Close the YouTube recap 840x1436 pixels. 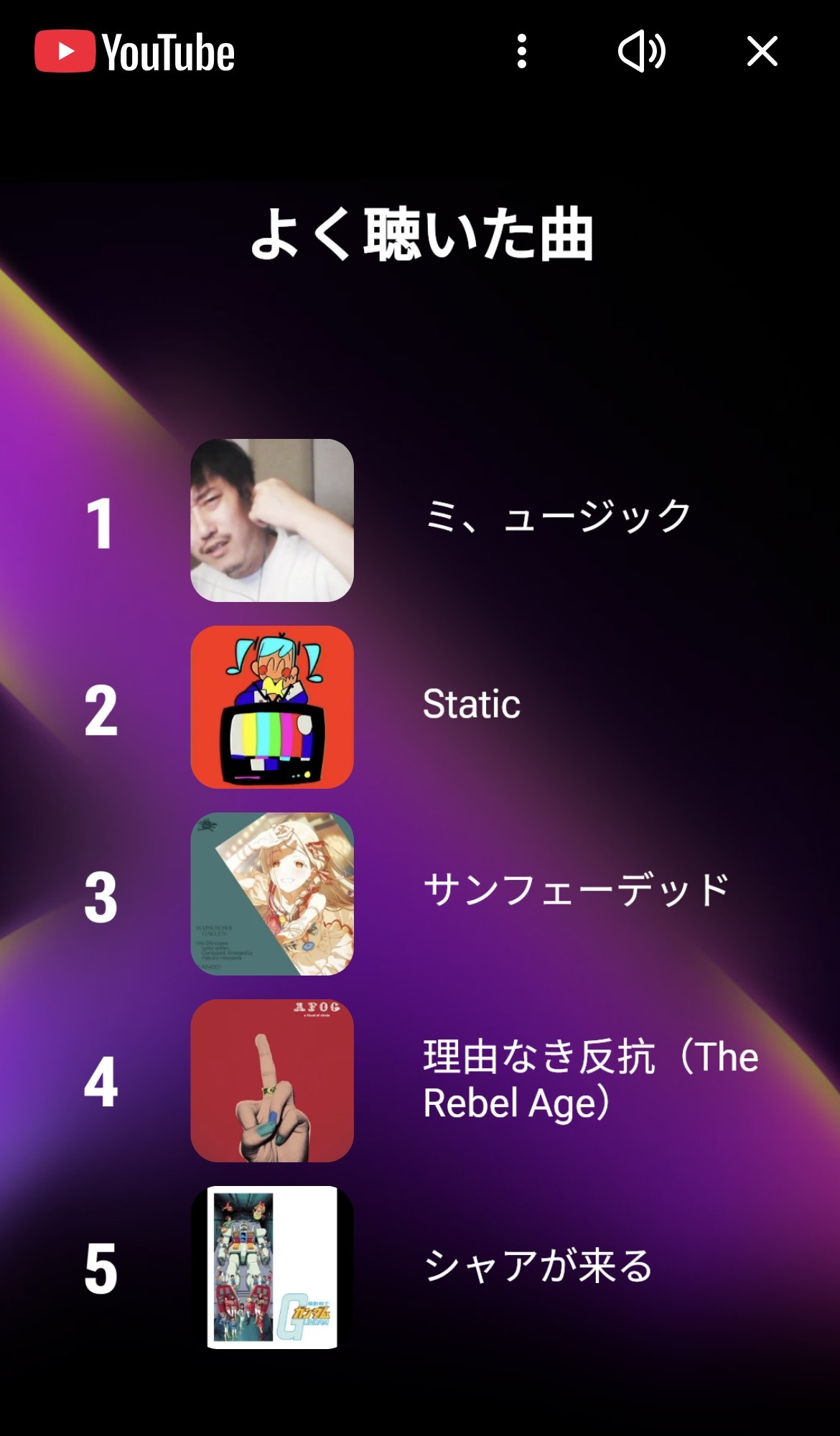point(762,52)
